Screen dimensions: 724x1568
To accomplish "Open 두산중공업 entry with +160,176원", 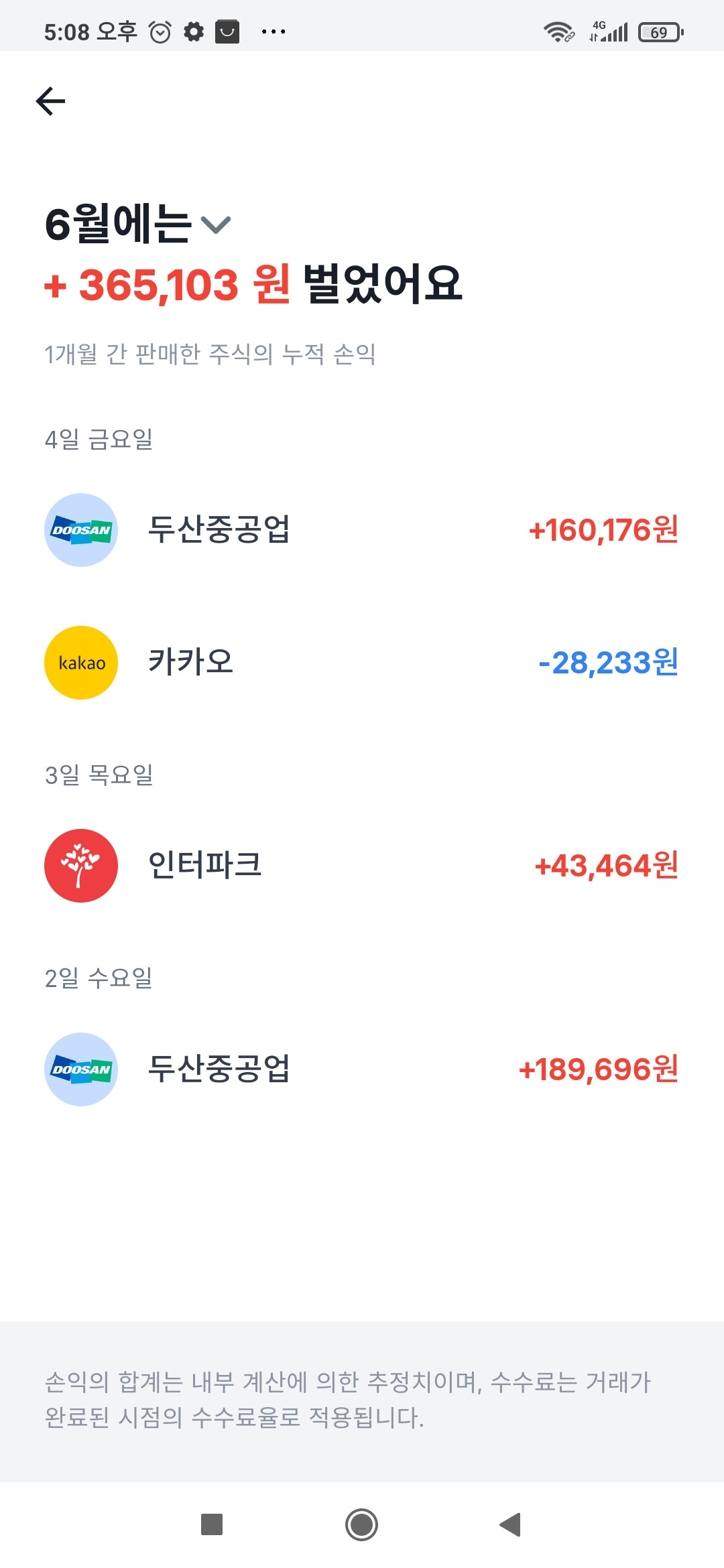I will 362,530.
